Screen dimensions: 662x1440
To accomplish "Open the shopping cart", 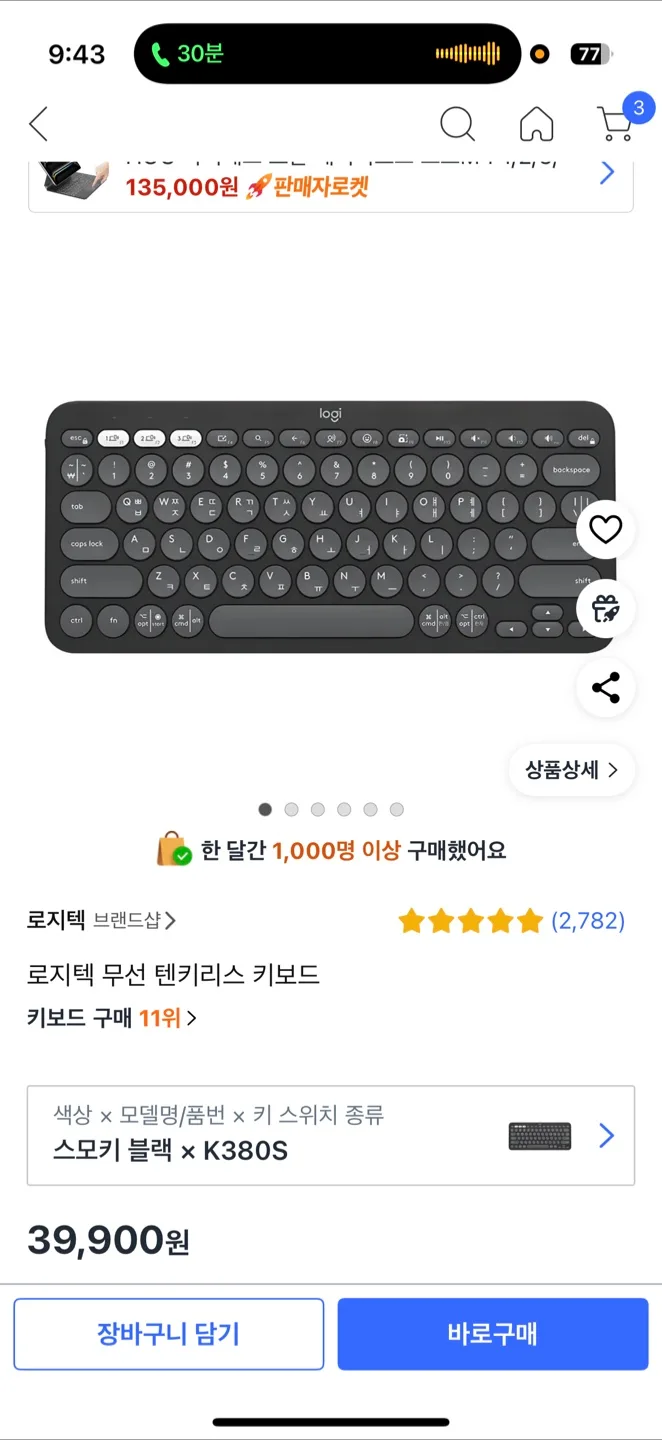I will 616,124.
